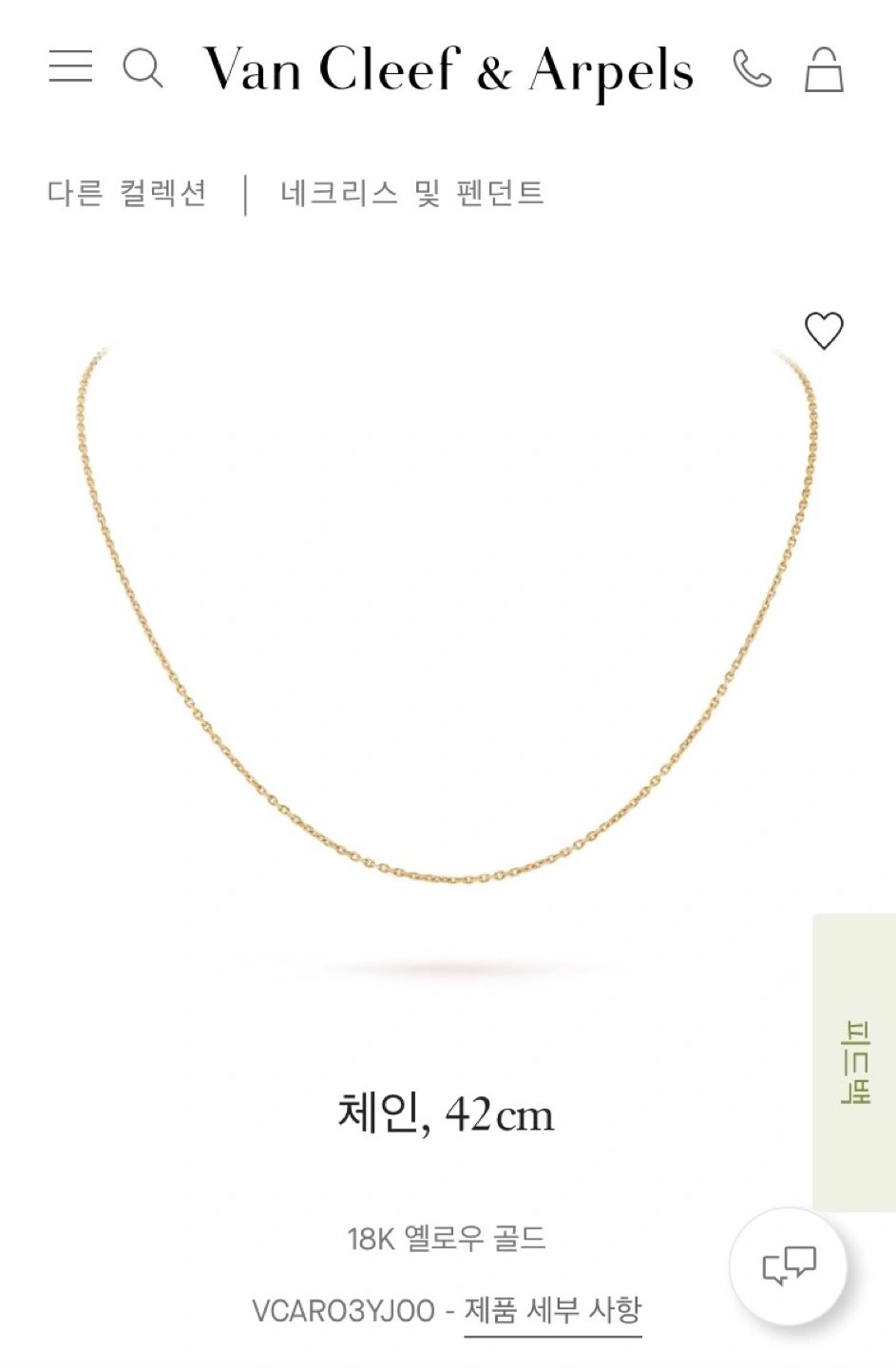Open the 다른 컬렉션 breadcrumb
Screen dimensions: 896x1368
pos(127,194)
